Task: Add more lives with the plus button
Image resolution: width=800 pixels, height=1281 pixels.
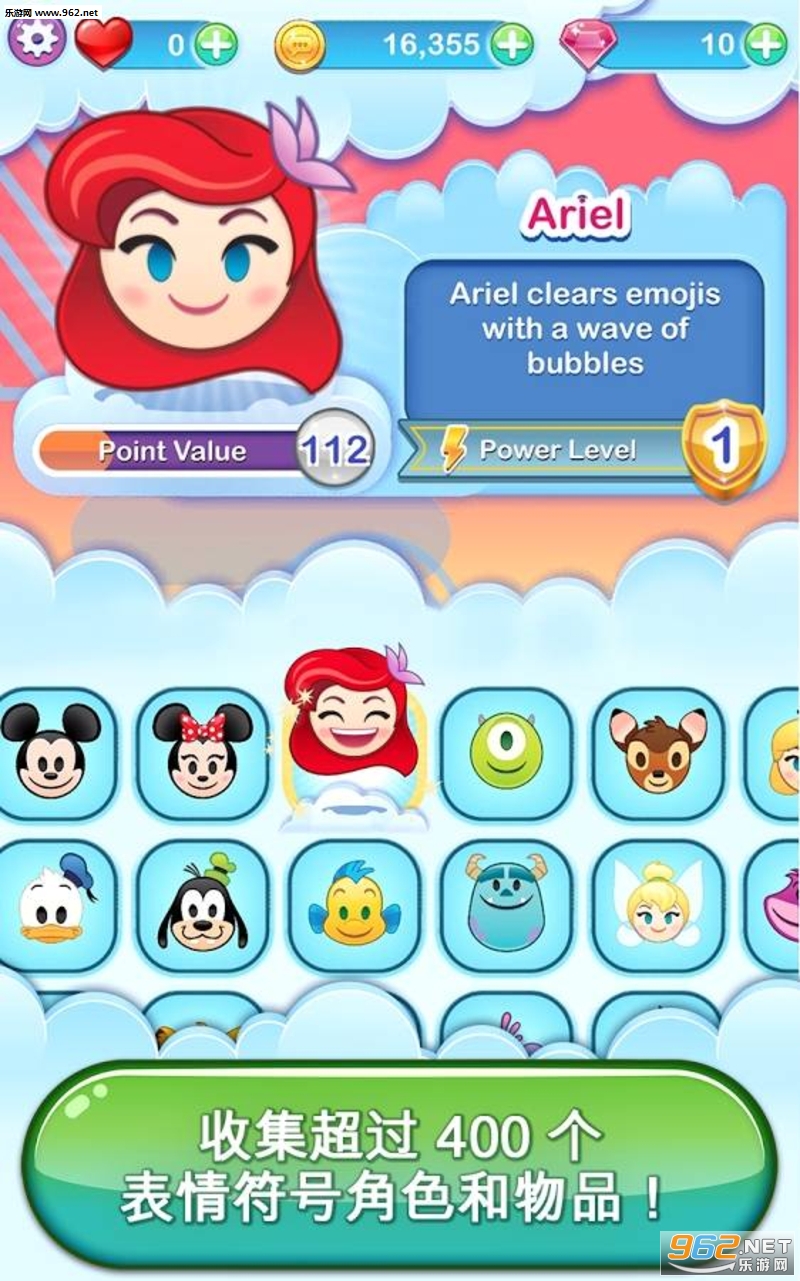Action: tap(216, 45)
